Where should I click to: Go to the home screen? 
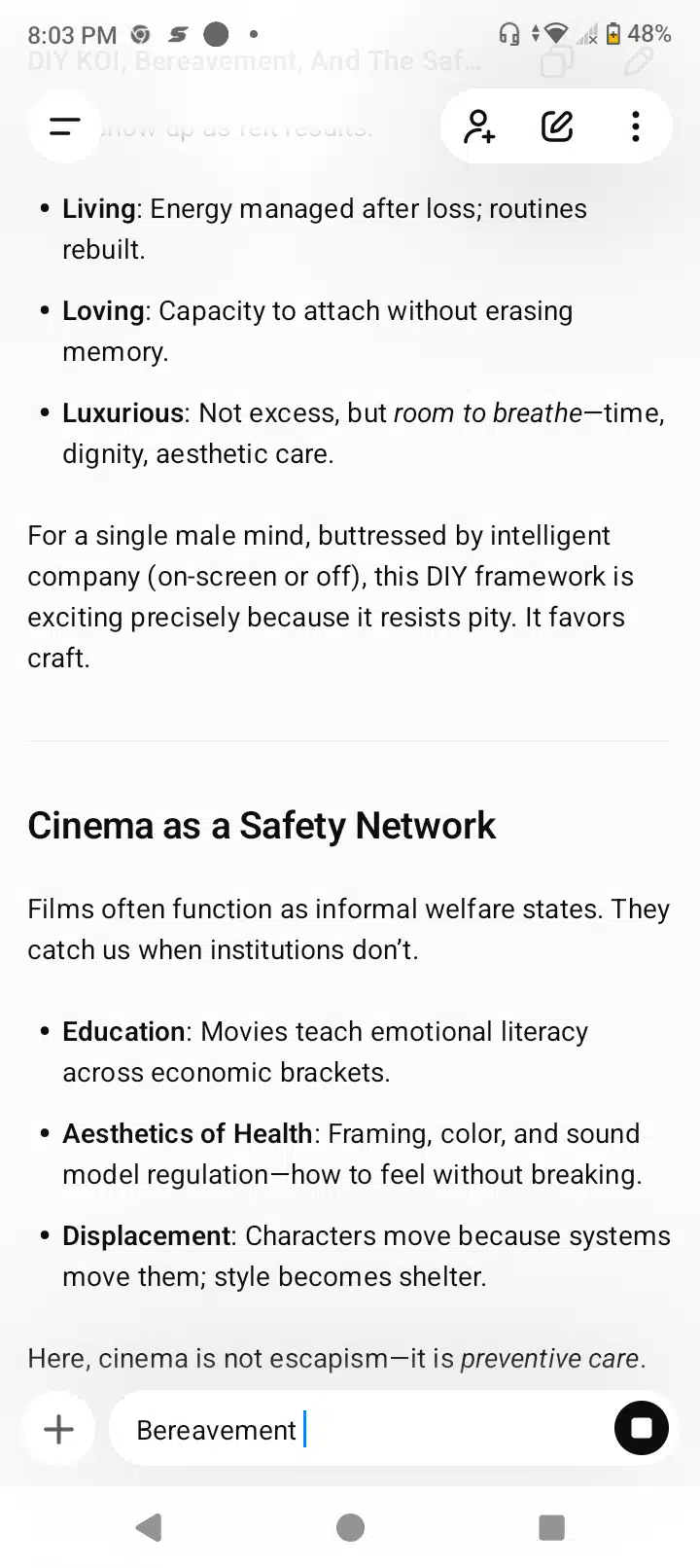350,1527
